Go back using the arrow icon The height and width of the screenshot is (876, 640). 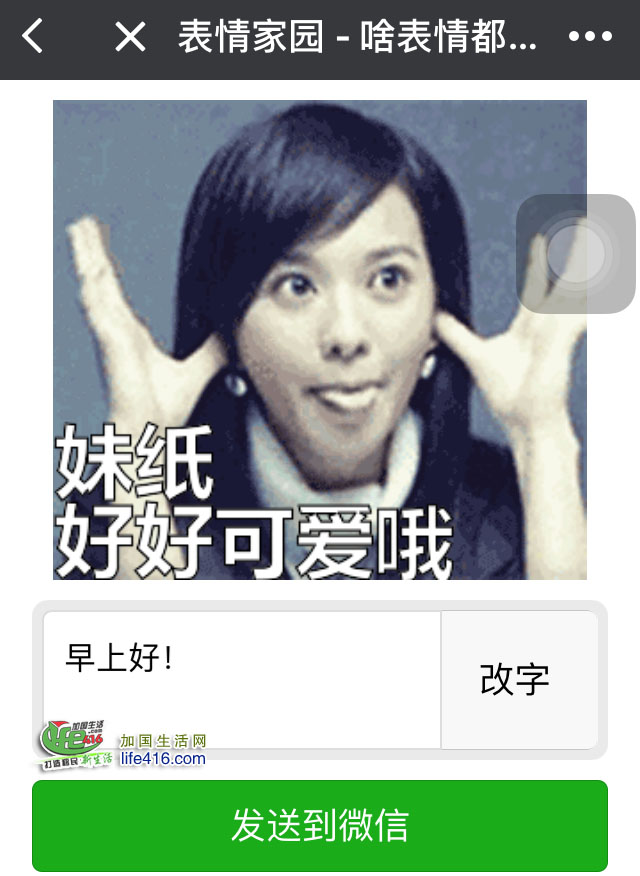point(33,38)
